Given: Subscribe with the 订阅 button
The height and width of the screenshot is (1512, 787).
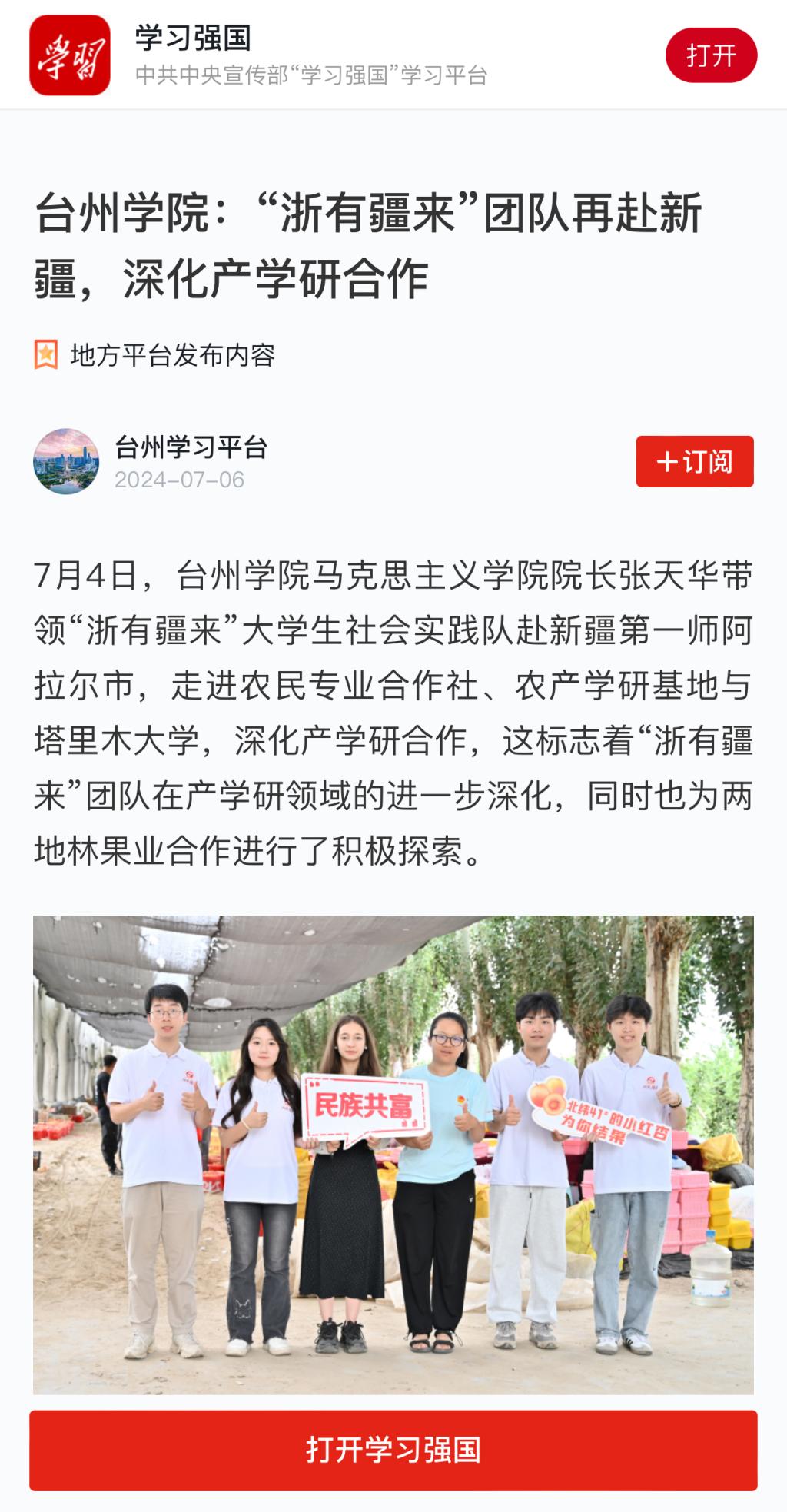Looking at the screenshot, I should [694, 461].
